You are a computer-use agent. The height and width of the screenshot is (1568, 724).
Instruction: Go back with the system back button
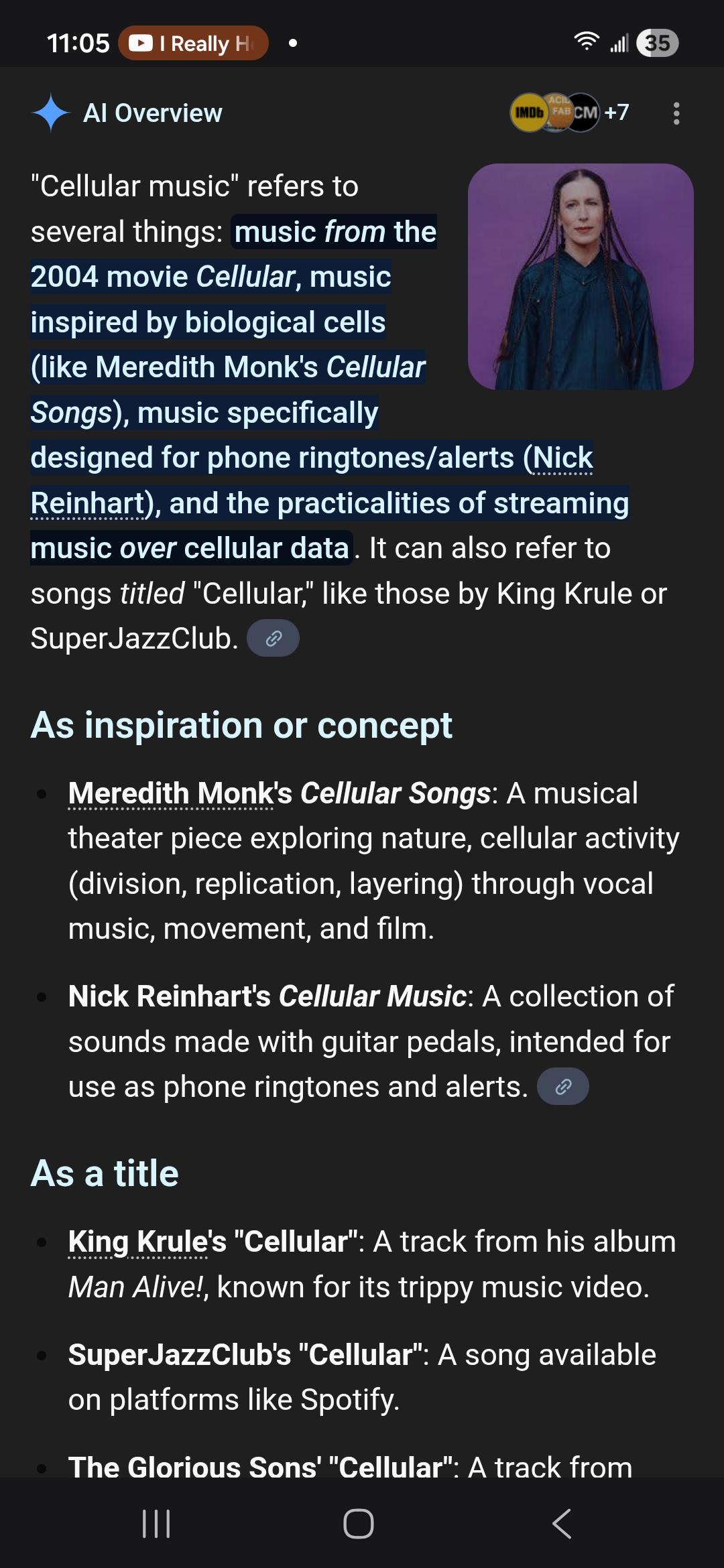pos(562,1524)
